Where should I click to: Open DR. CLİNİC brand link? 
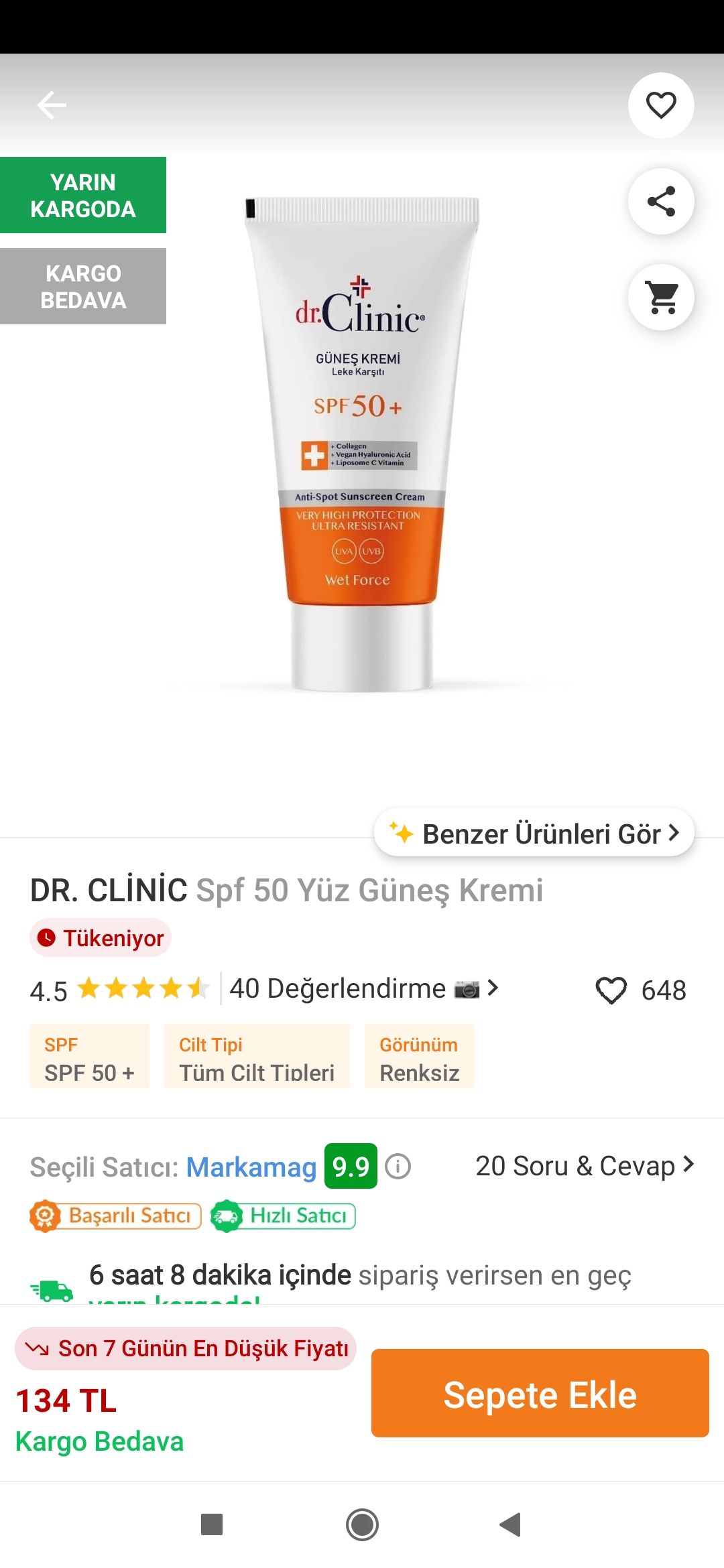109,891
